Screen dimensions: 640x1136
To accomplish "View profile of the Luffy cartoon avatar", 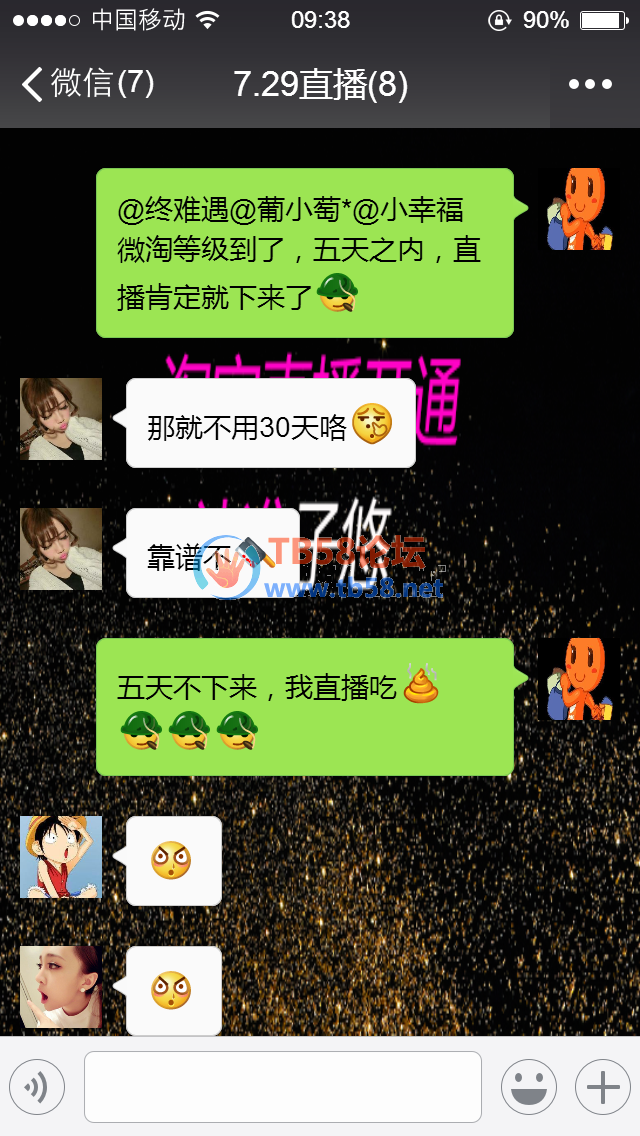I will click(x=61, y=857).
